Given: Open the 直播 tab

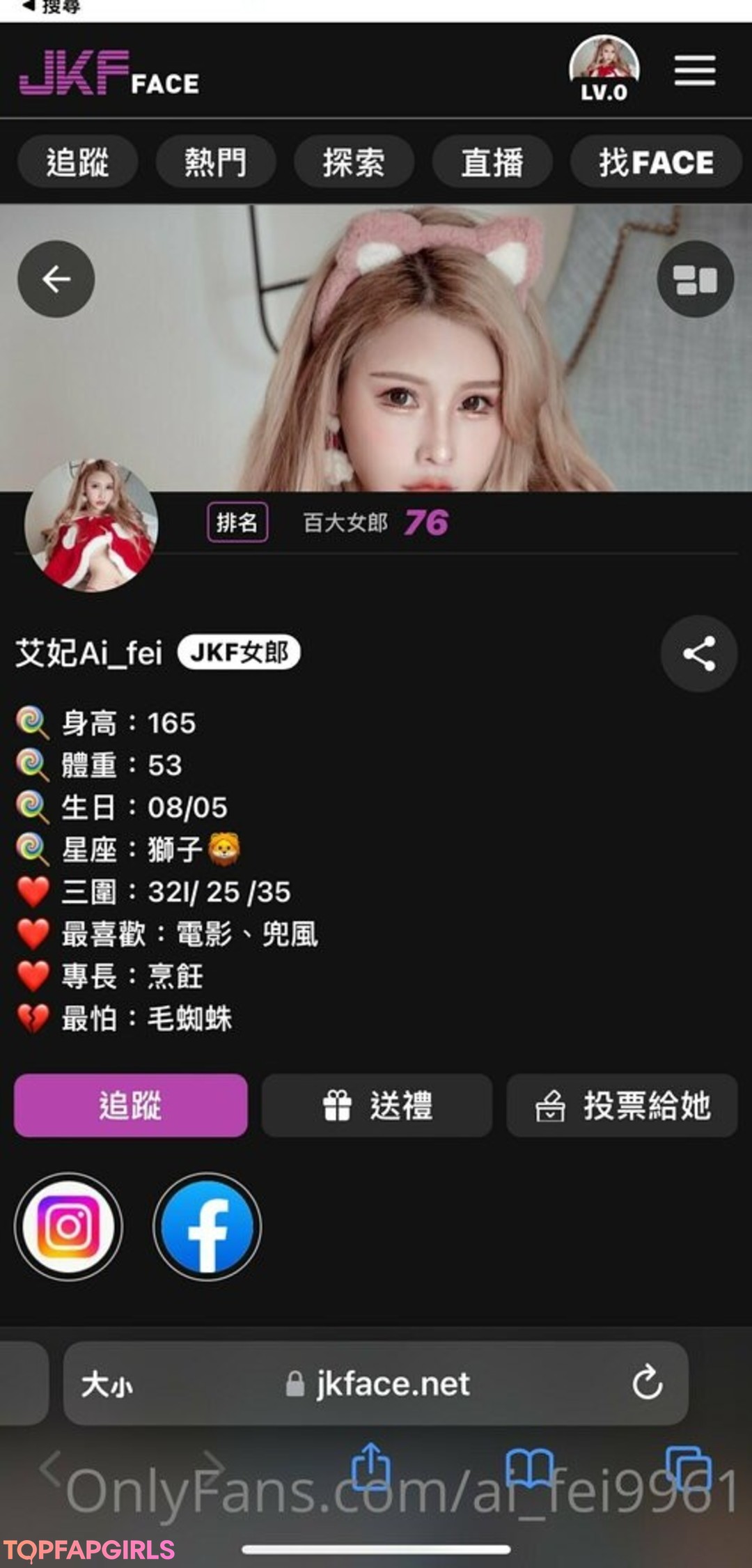Looking at the screenshot, I should click(x=492, y=162).
